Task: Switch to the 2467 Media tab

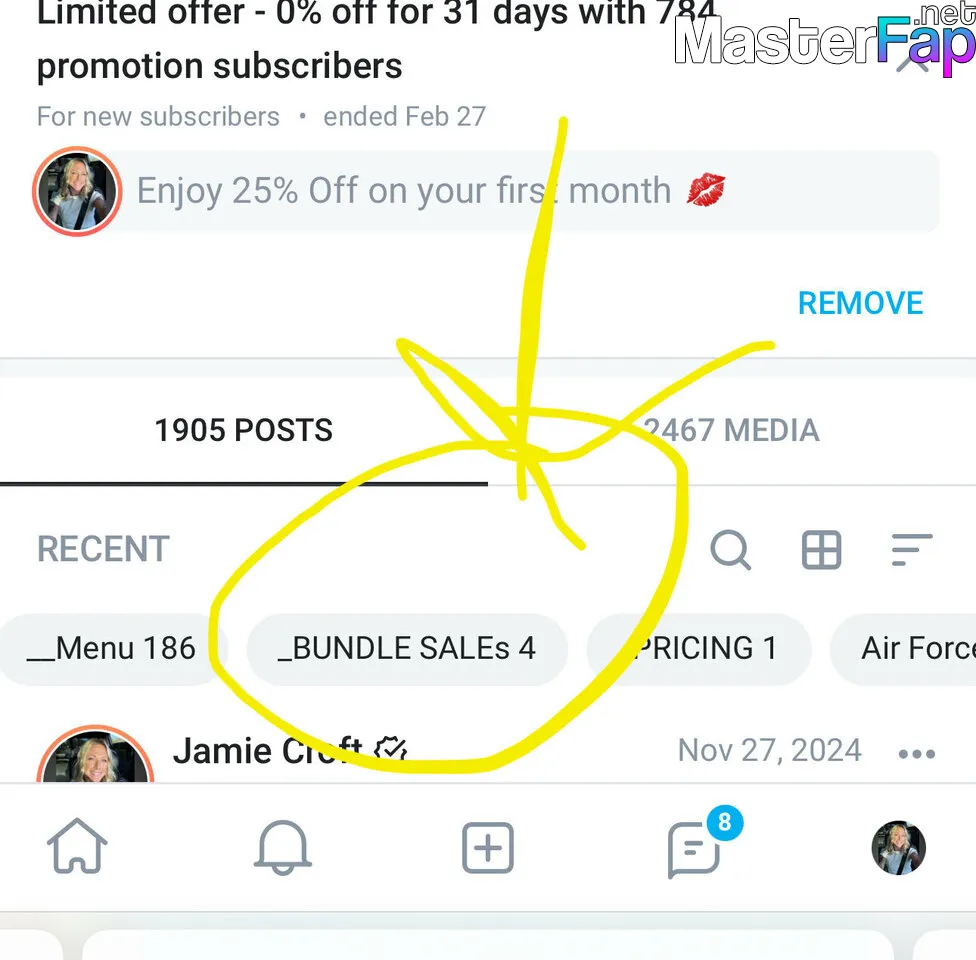Action: (731, 431)
